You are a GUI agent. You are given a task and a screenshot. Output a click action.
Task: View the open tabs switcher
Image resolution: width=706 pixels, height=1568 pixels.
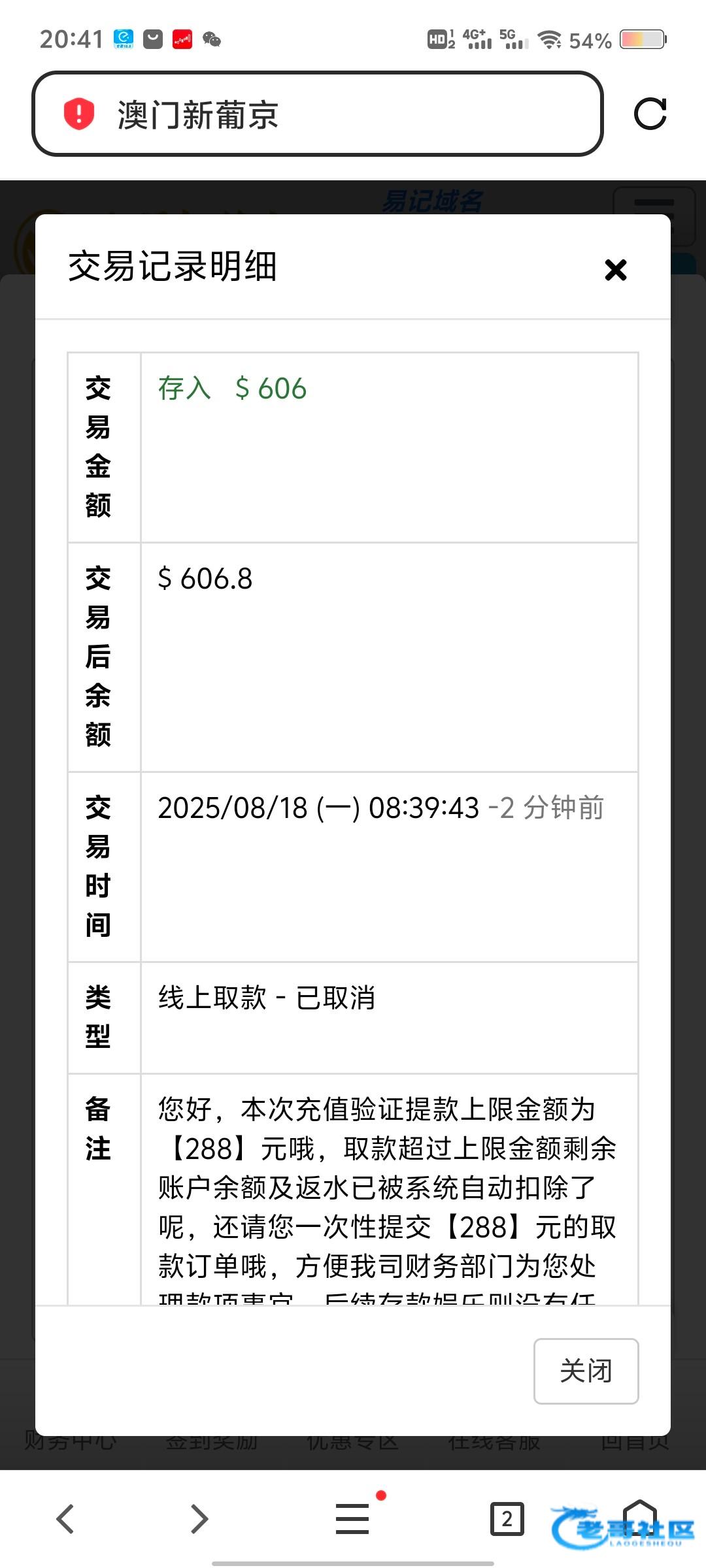(x=507, y=1518)
